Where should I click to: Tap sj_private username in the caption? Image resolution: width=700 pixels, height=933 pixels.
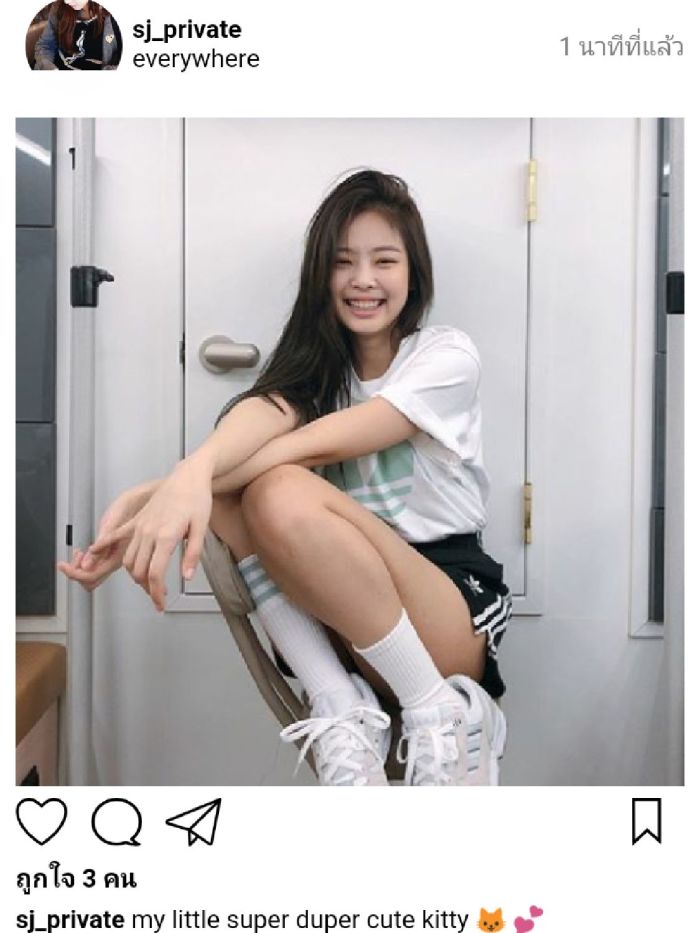click(x=70, y=919)
